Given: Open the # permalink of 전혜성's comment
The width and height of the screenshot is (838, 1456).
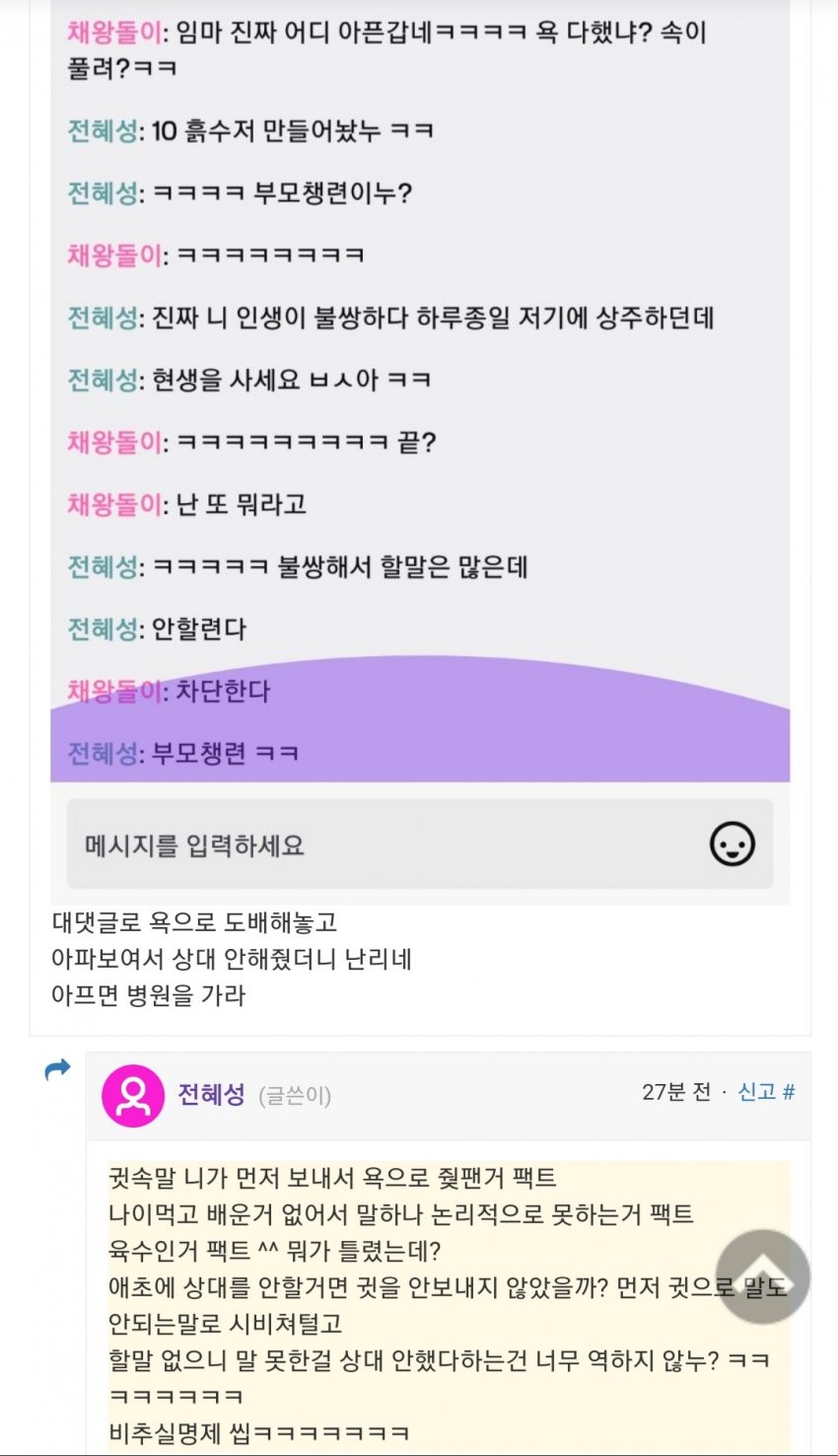Looking at the screenshot, I should coord(789,1092).
